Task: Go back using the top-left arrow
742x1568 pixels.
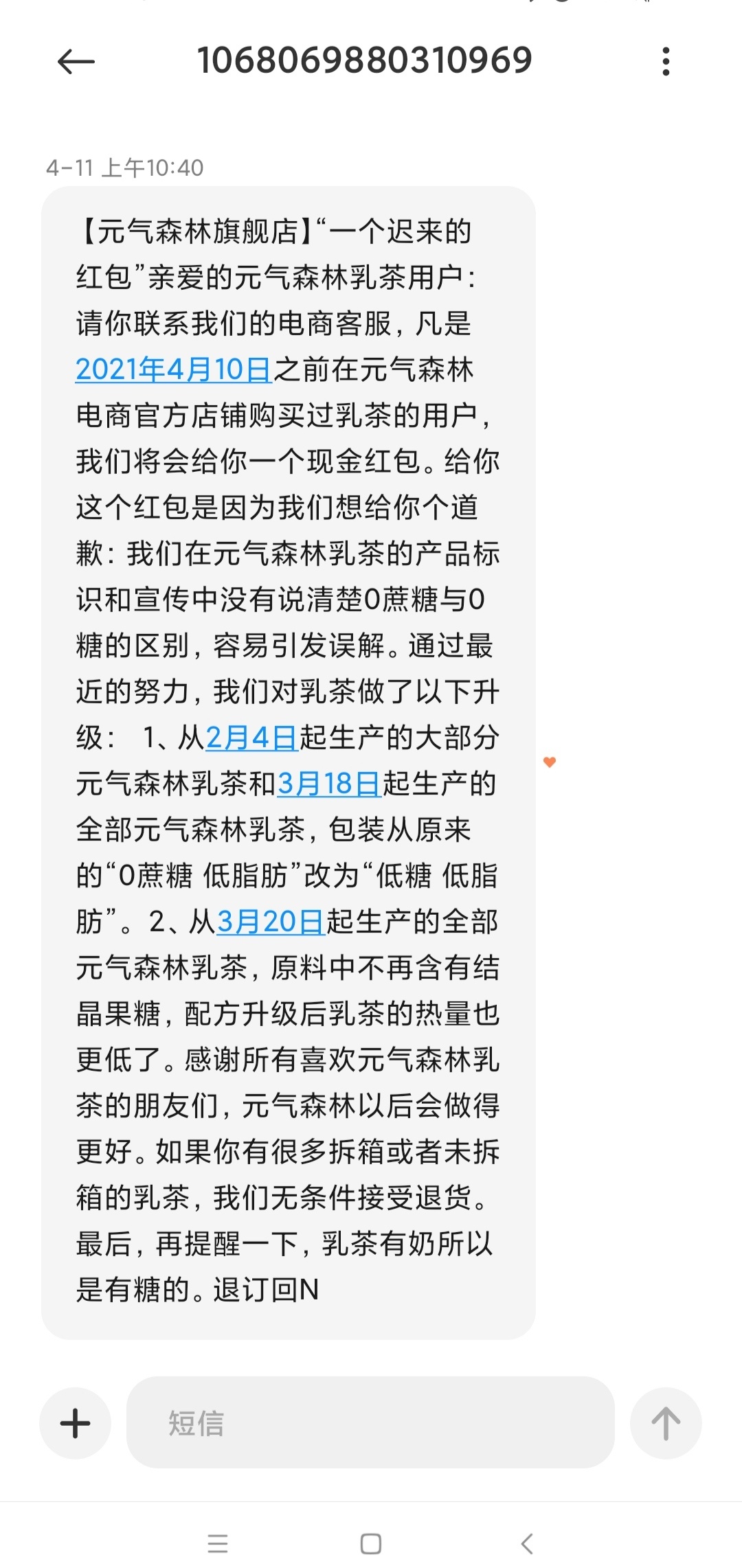Action: 76,62
